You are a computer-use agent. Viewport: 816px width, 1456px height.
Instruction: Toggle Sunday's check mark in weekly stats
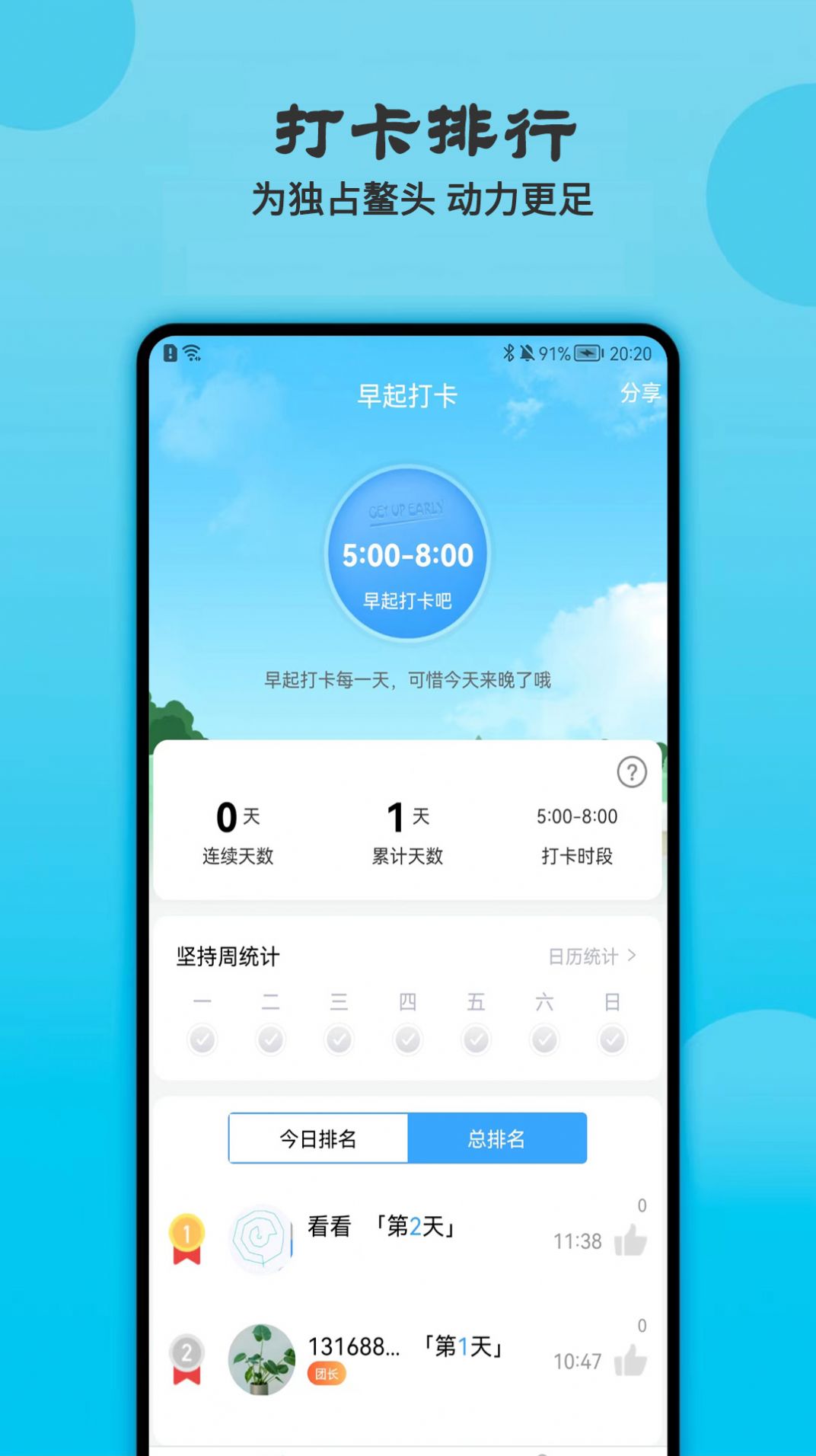click(x=611, y=1036)
